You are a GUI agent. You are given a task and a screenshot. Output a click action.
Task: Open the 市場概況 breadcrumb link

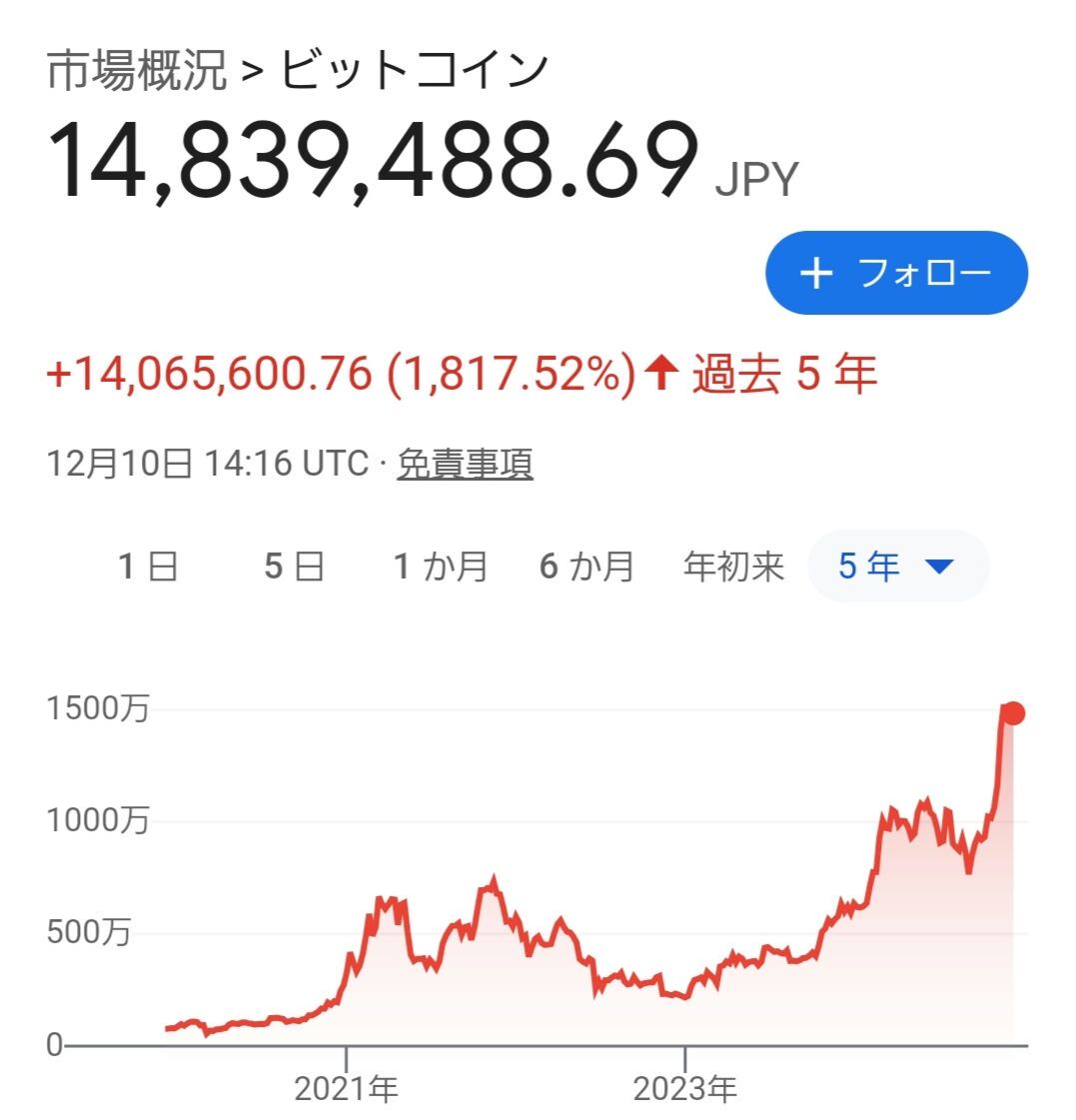point(137,71)
